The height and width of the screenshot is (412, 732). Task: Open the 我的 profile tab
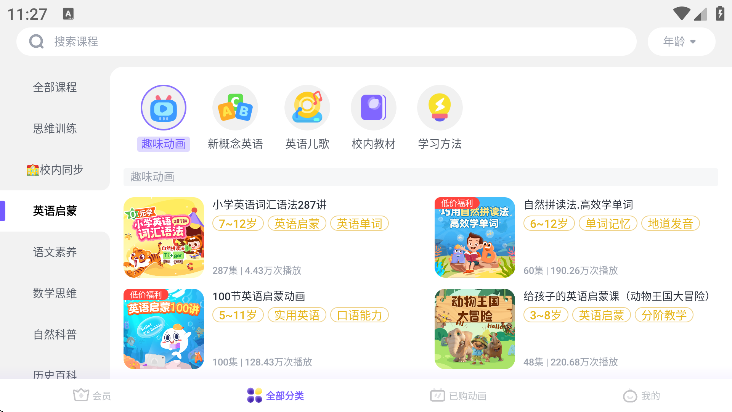click(640, 396)
